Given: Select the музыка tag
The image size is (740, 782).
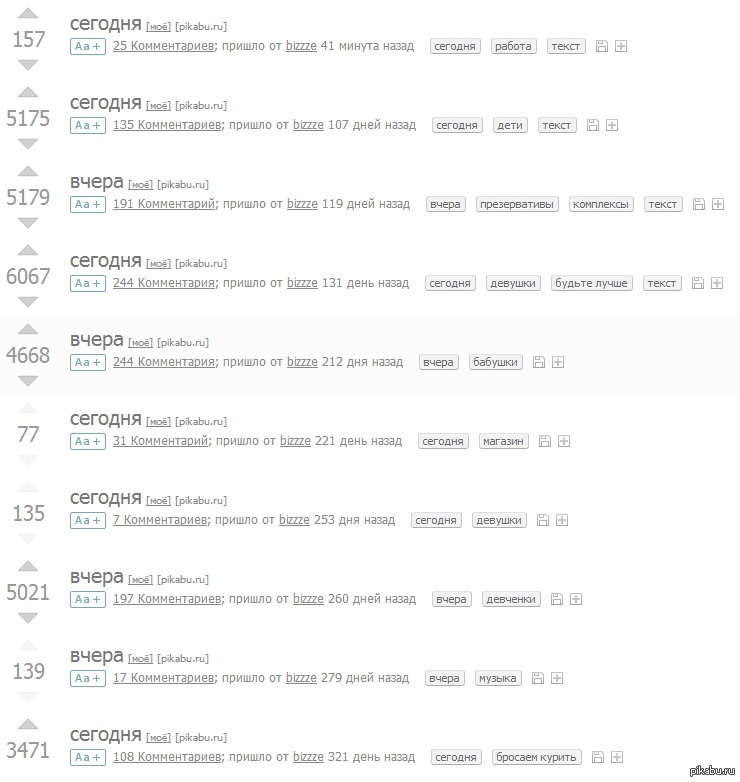Looking at the screenshot, I should 498,678.
